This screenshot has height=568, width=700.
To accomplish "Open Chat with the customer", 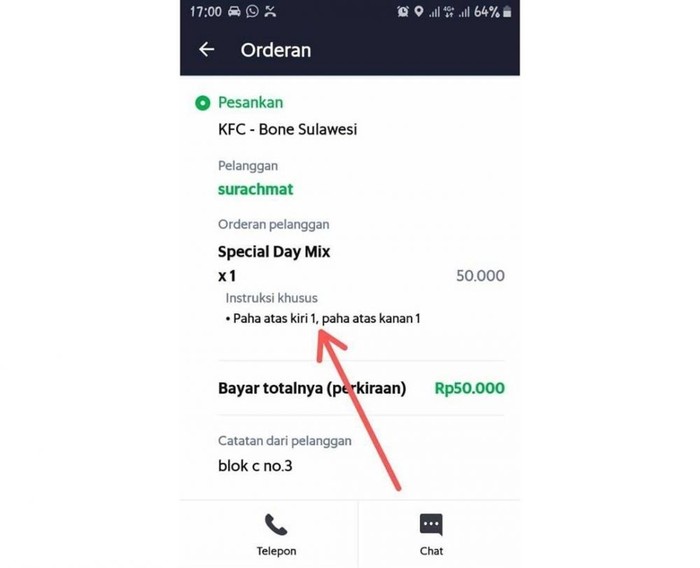I will click(x=431, y=534).
